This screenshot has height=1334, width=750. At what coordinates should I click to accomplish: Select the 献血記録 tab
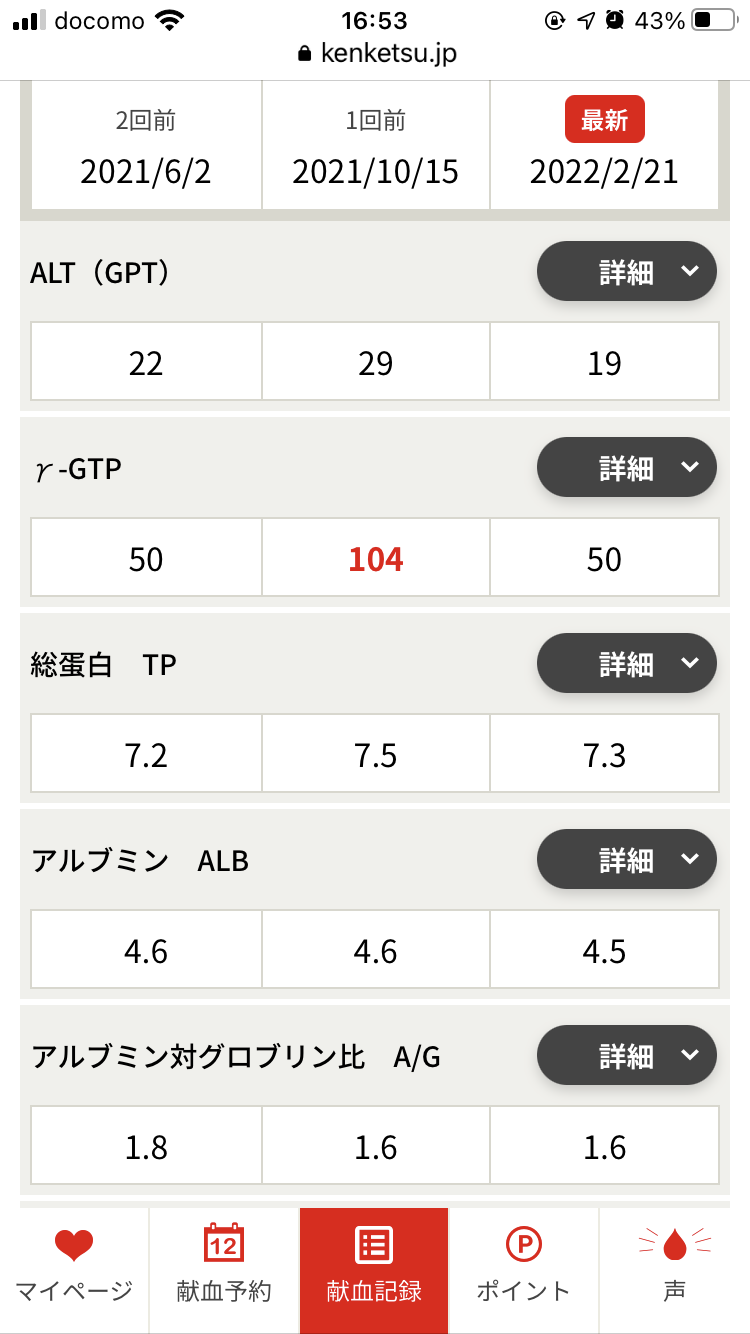tap(374, 1268)
